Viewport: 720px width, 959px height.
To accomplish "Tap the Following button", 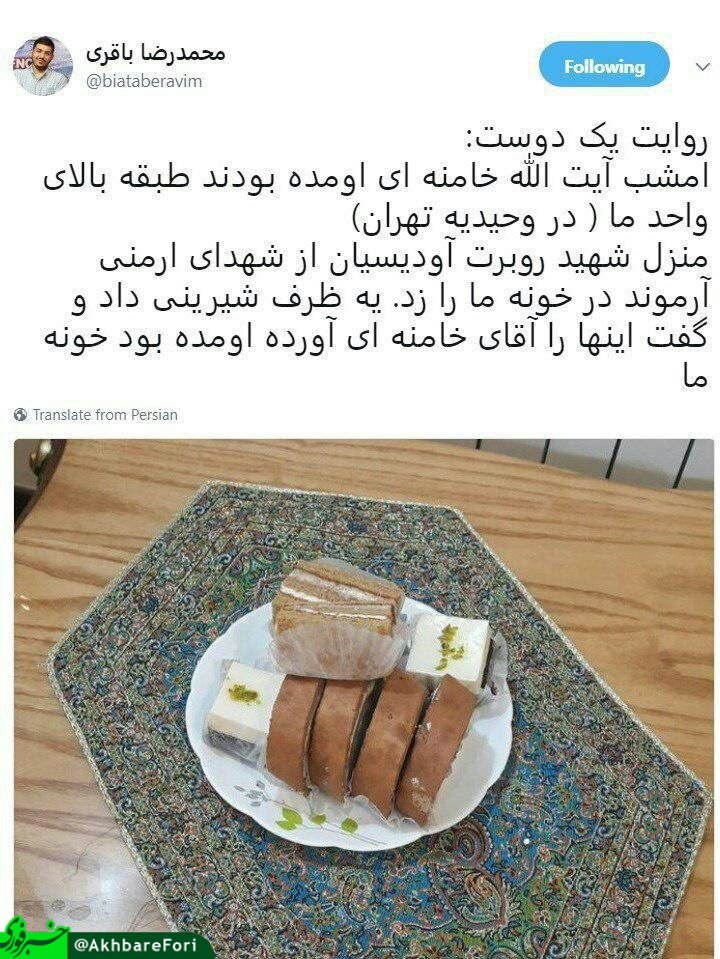I will tap(603, 67).
